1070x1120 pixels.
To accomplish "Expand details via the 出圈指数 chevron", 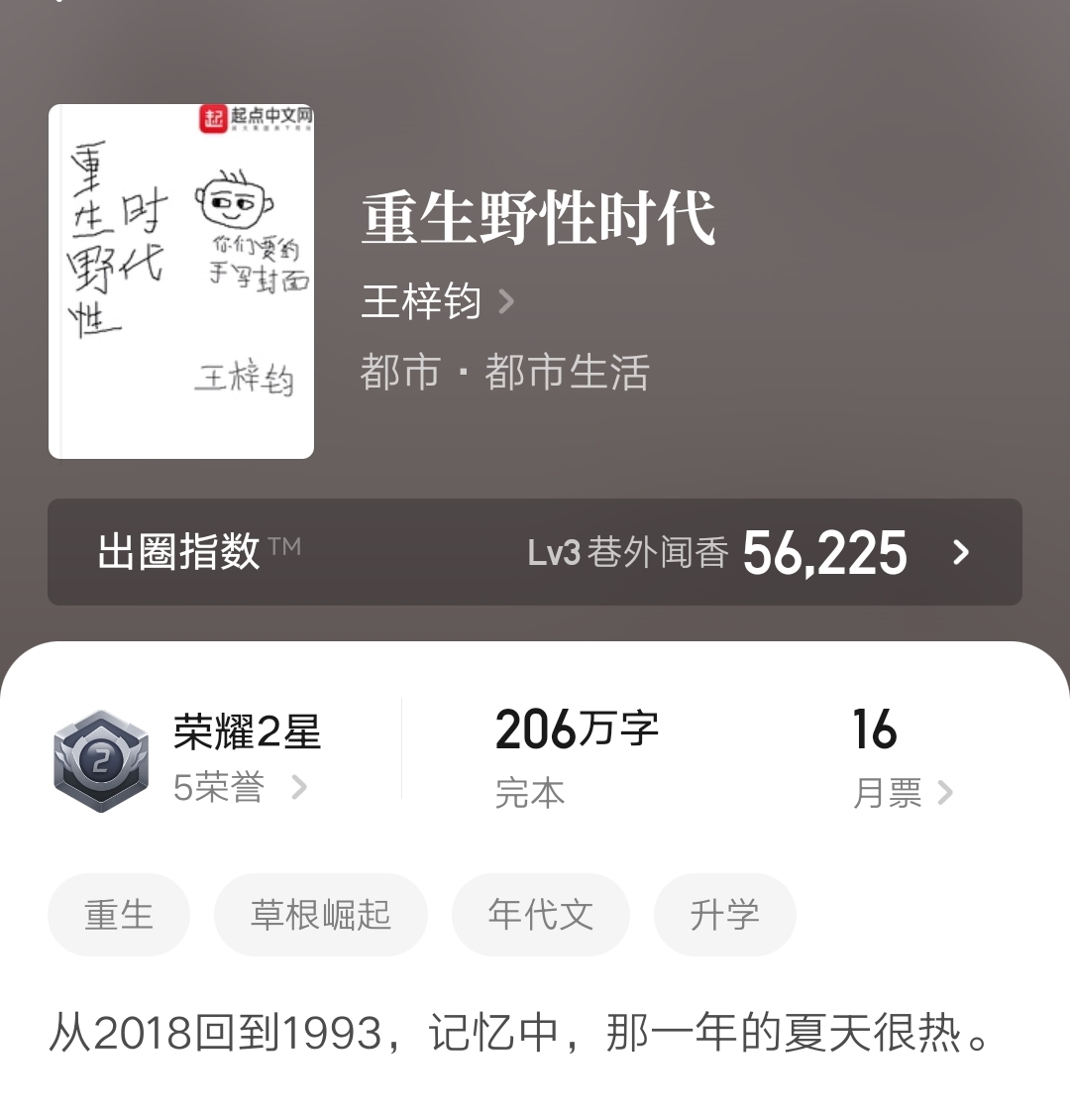I will pyautogui.click(x=958, y=552).
